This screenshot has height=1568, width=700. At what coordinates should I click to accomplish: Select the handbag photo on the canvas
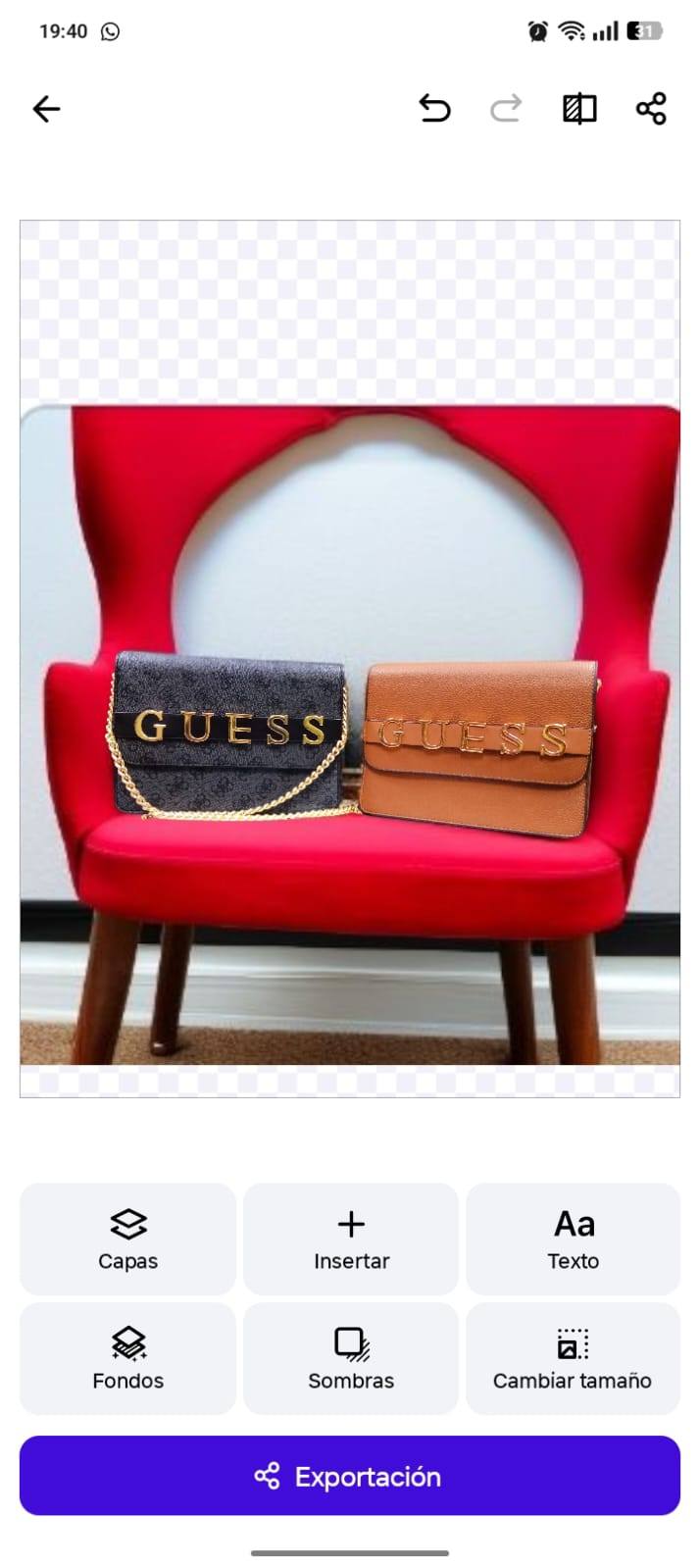click(x=350, y=735)
